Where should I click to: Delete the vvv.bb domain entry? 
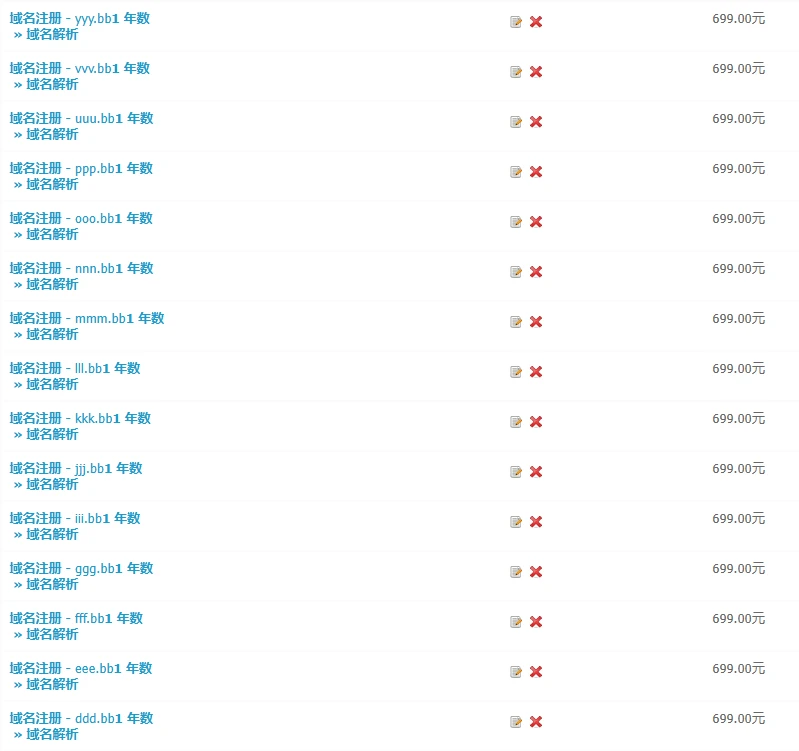point(536,72)
